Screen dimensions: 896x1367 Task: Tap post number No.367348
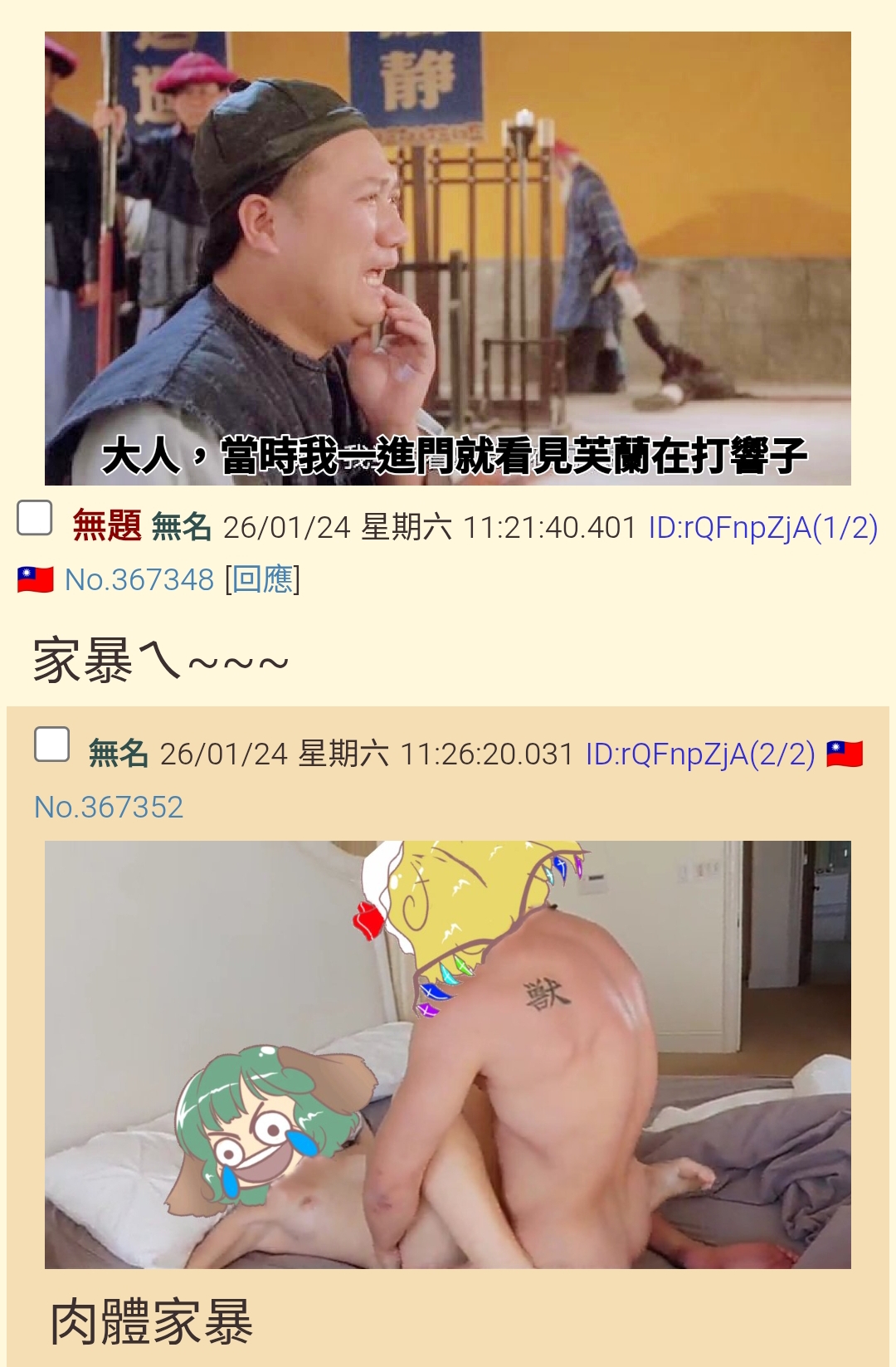(x=139, y=579)
